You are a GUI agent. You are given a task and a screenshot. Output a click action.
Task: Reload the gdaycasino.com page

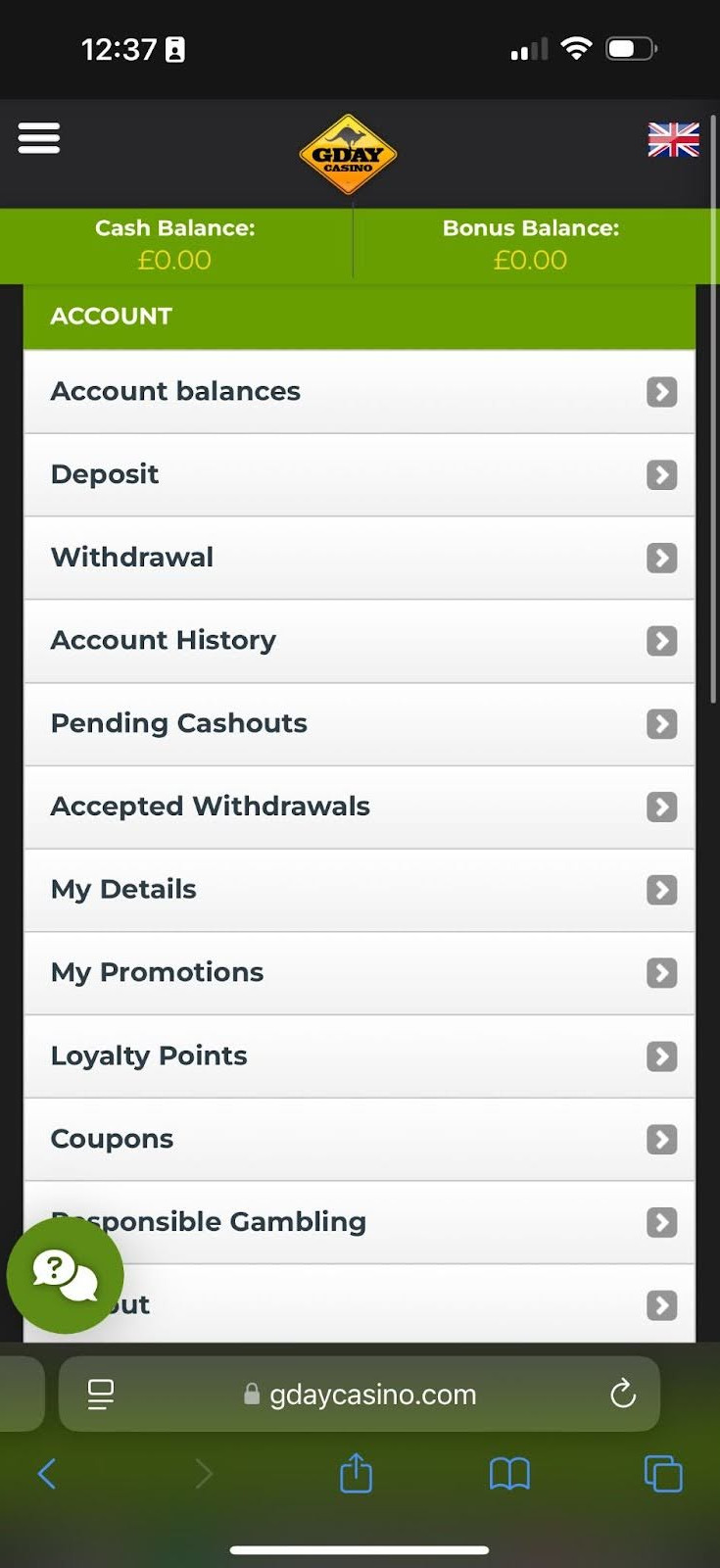(623, 1394)
